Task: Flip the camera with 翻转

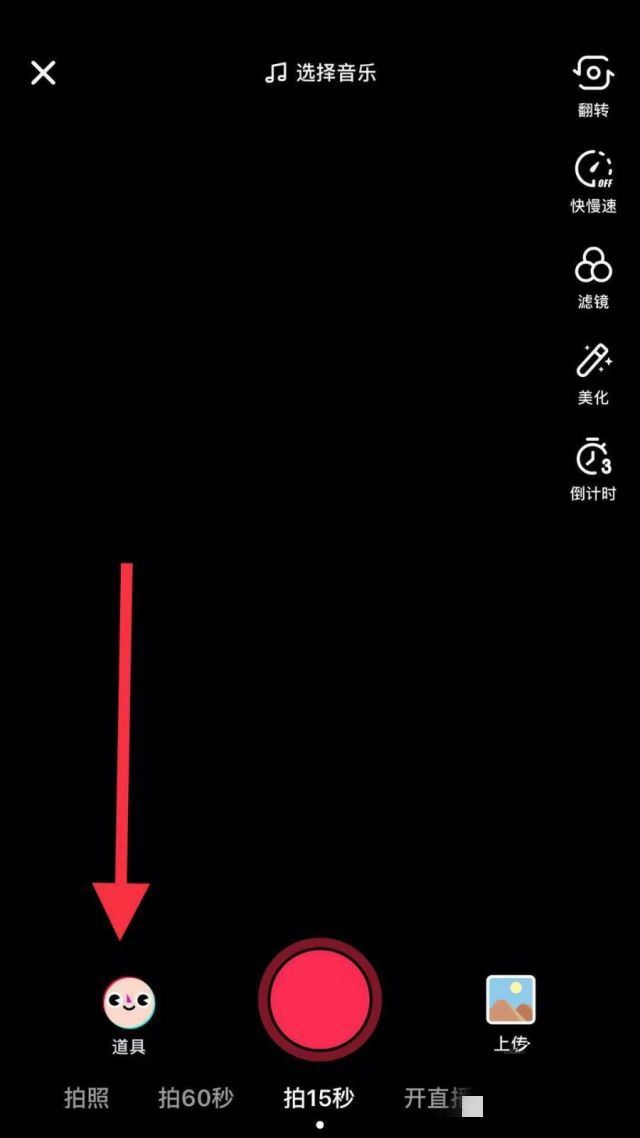Action: click(x=593, y=84)
